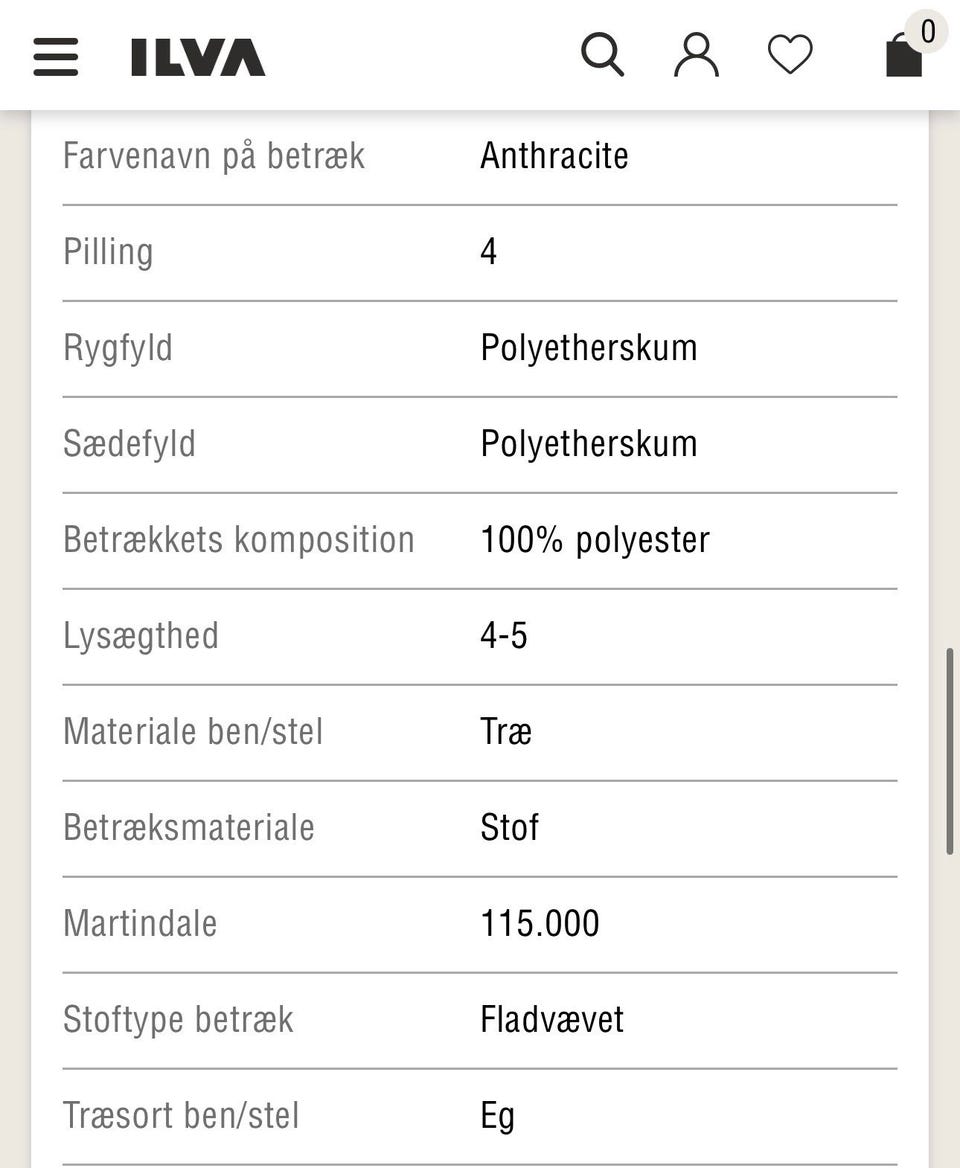The width and height of the screenshot is (960, 1168).
Task: Select the Martindale 115.000 value
Action: (x=539, y=923)
